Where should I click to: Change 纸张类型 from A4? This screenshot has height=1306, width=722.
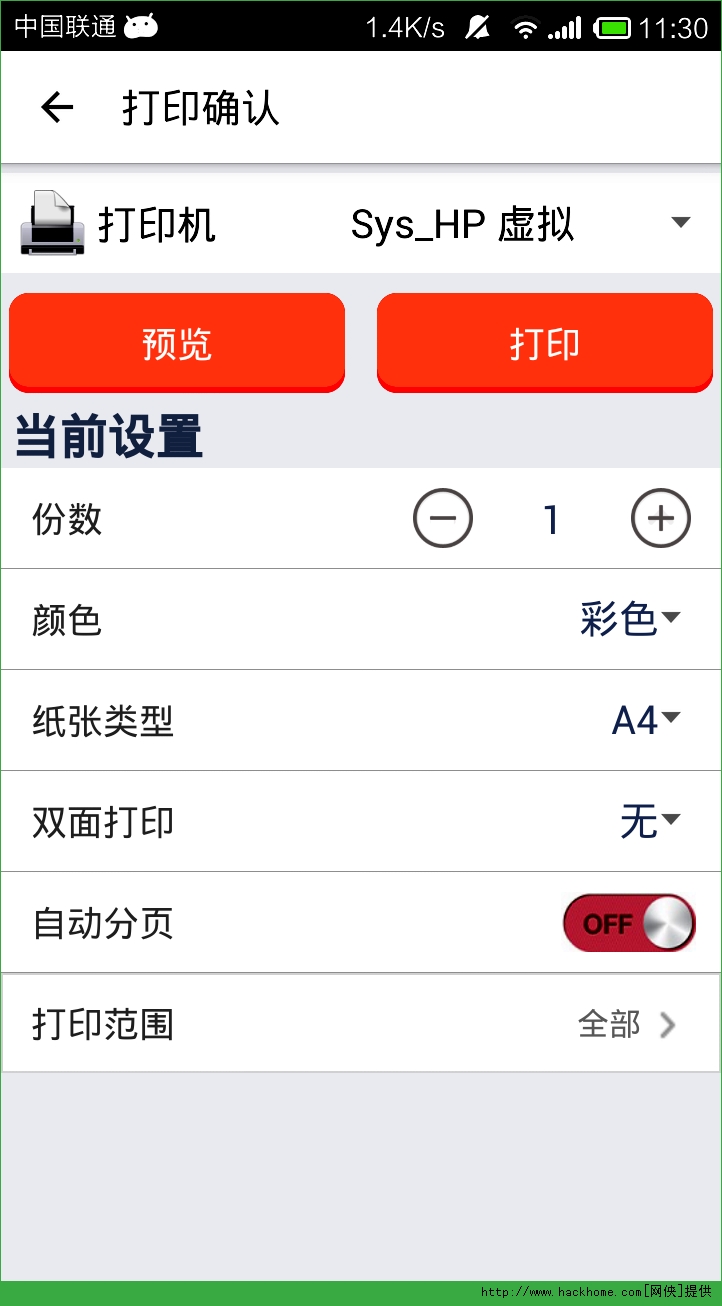click(x=647, y=720)
